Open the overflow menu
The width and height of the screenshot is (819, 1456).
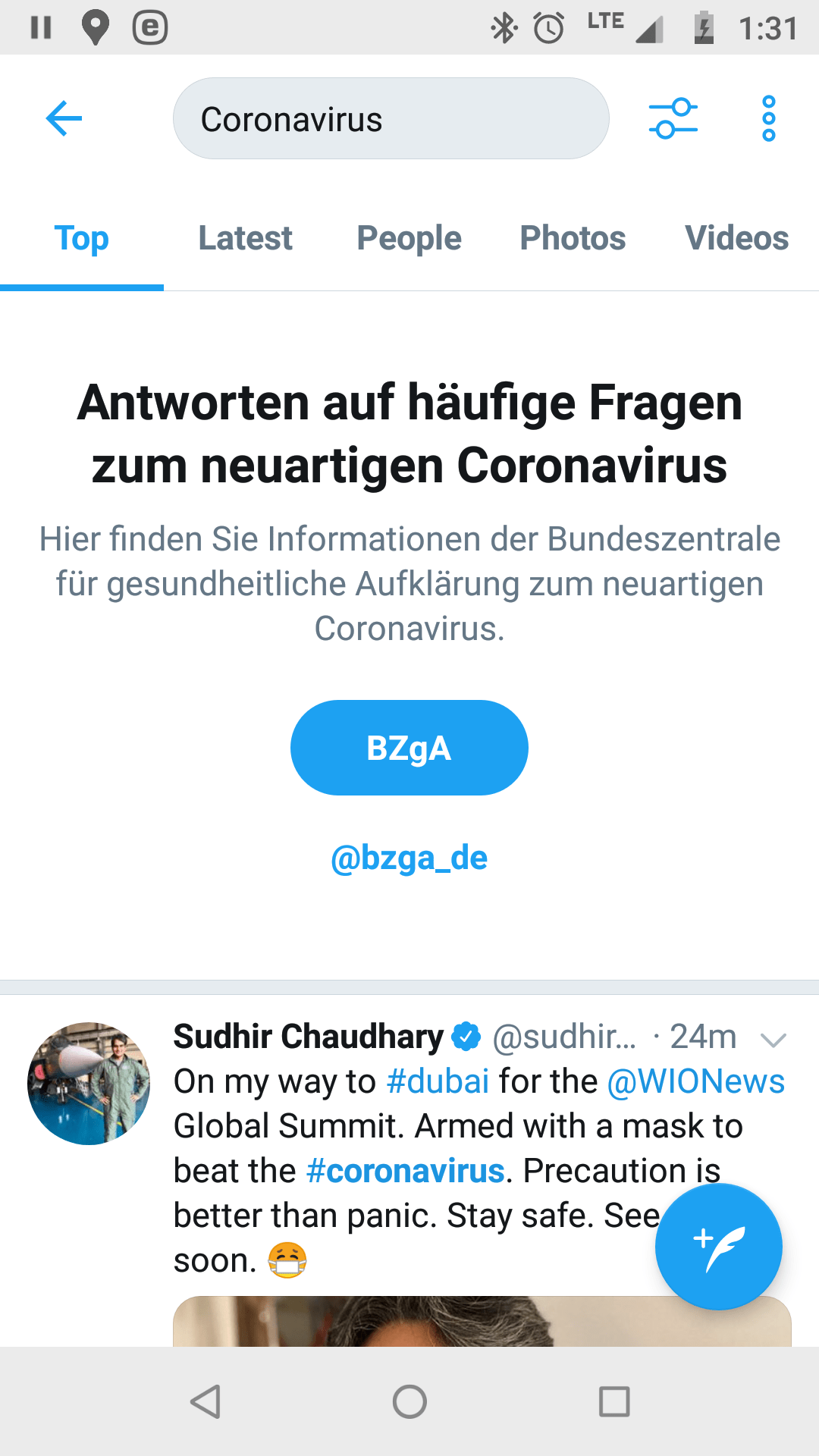(x=768, y=118)
